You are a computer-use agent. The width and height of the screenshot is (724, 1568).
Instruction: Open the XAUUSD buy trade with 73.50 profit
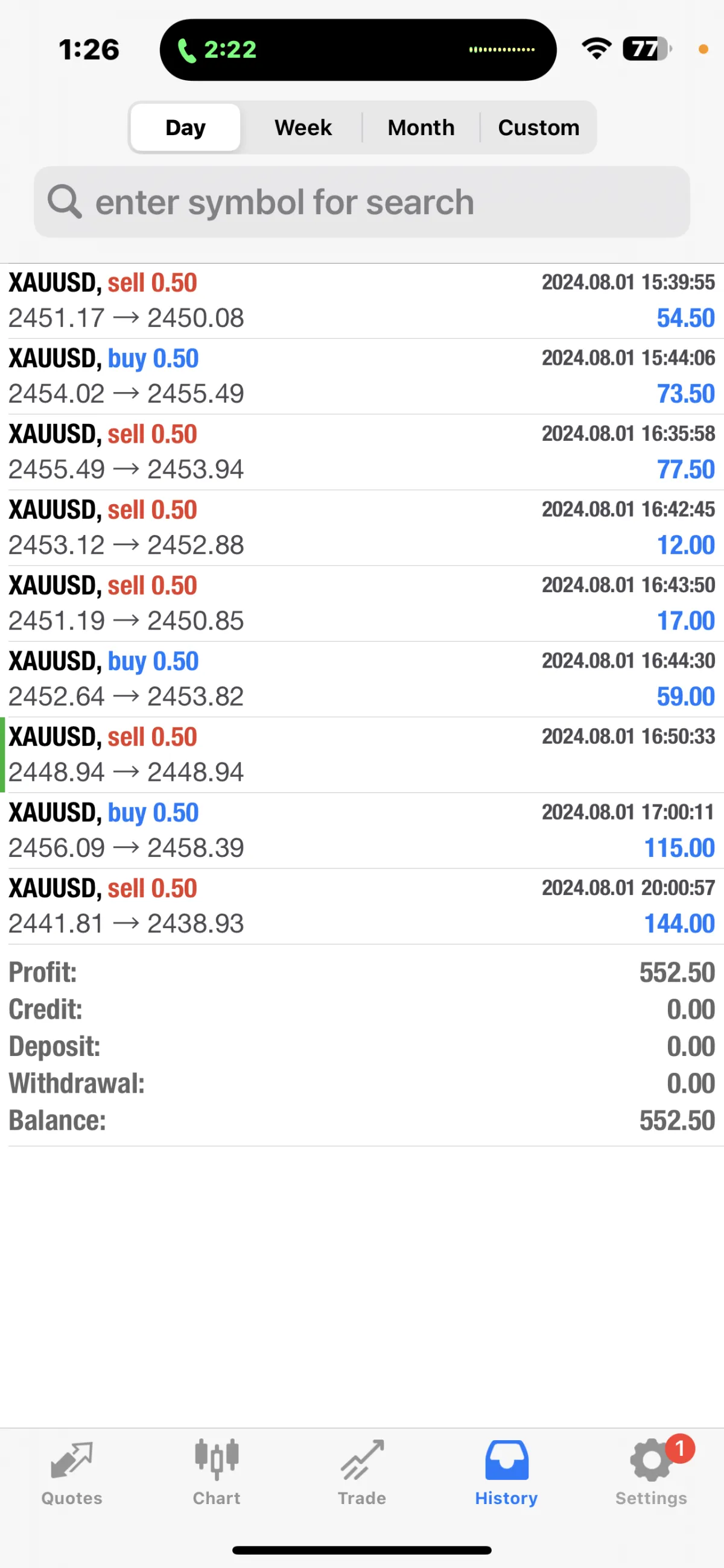point(361,377)
